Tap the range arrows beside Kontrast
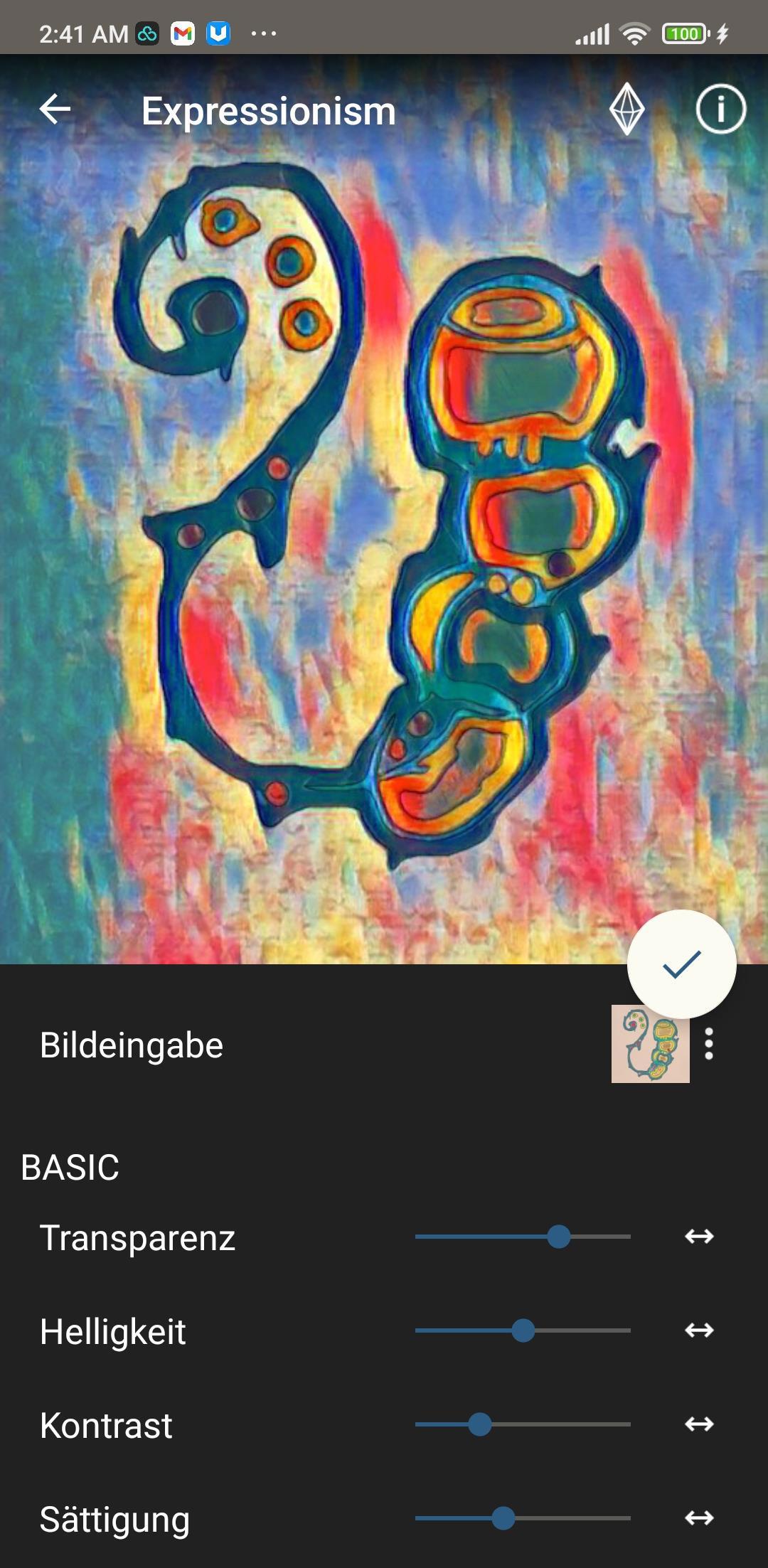The height and width of the screenshot is (1568, 768). [x=699, y=1424]
